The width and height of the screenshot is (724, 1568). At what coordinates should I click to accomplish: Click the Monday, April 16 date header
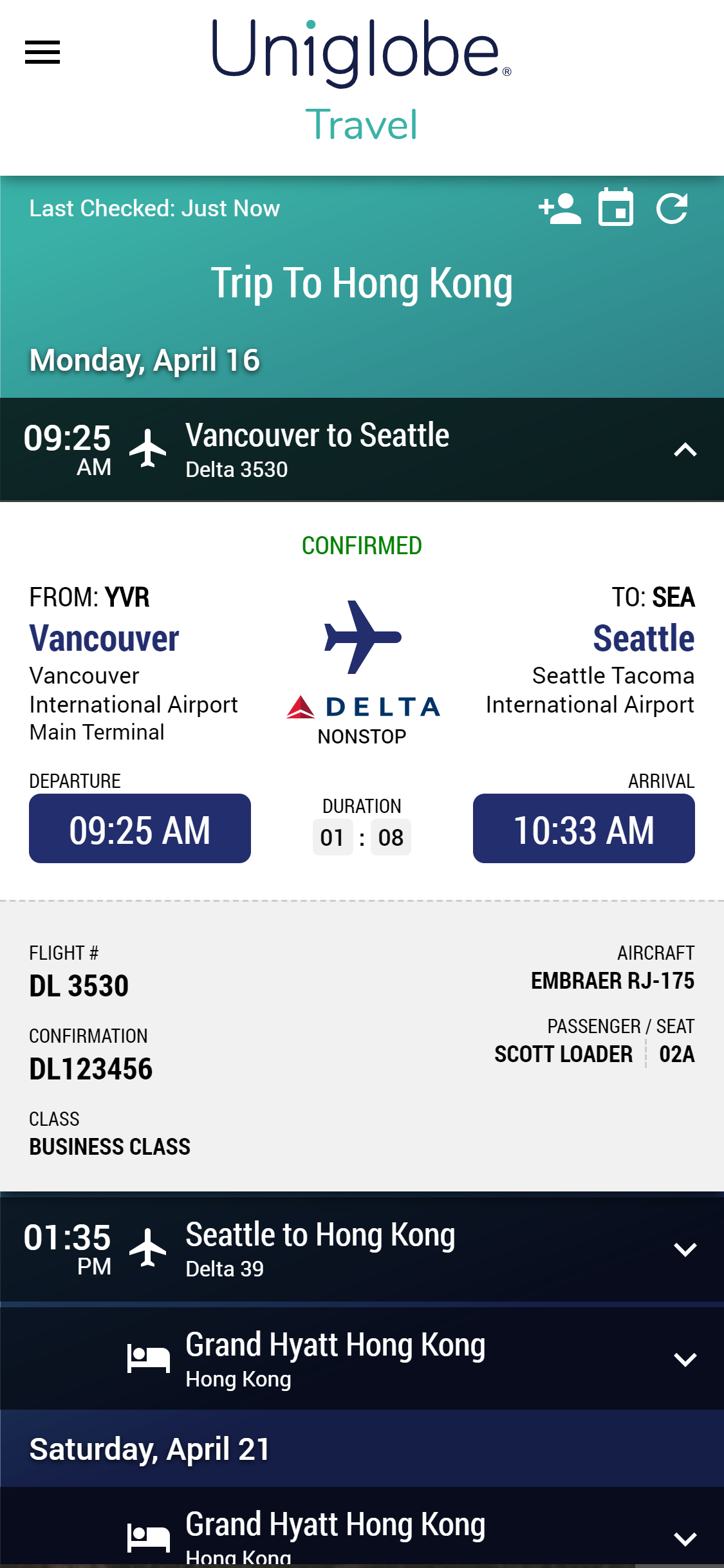point(145,360)
